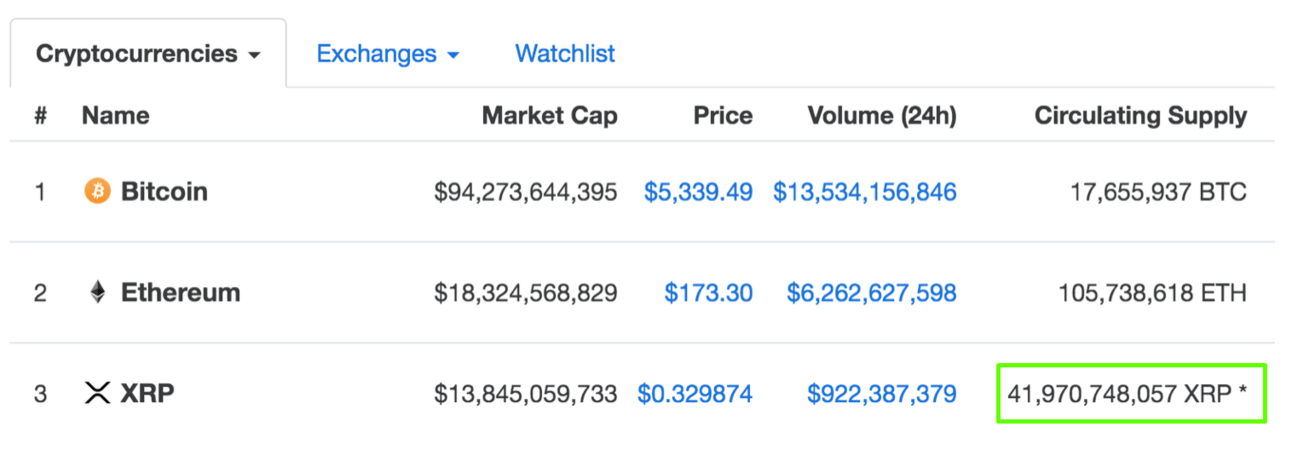This screenshot has width=1292, height=450.
Task: Sort the table by Market Cap header
Action: (549, 116)
